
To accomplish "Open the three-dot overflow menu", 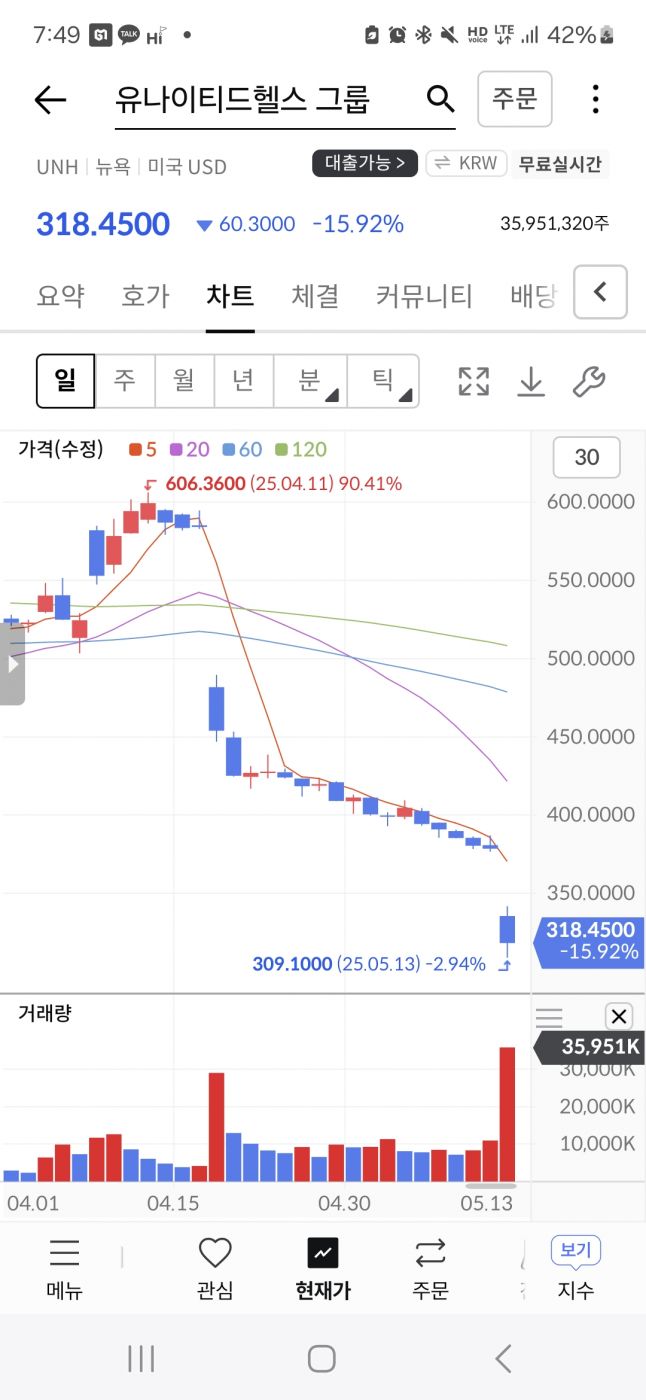I will tap(595, 99).
